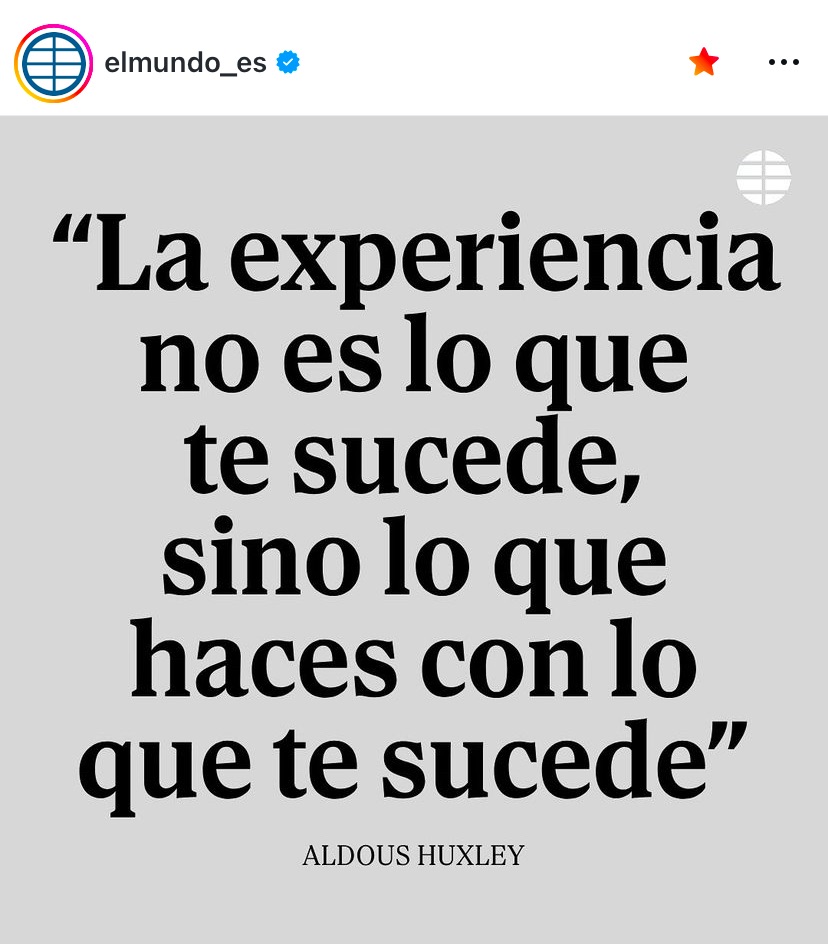828x950 pixels.
Task: Open elmundo_es profile picture story
Action: pyautogui.click(x=53, y=63)
